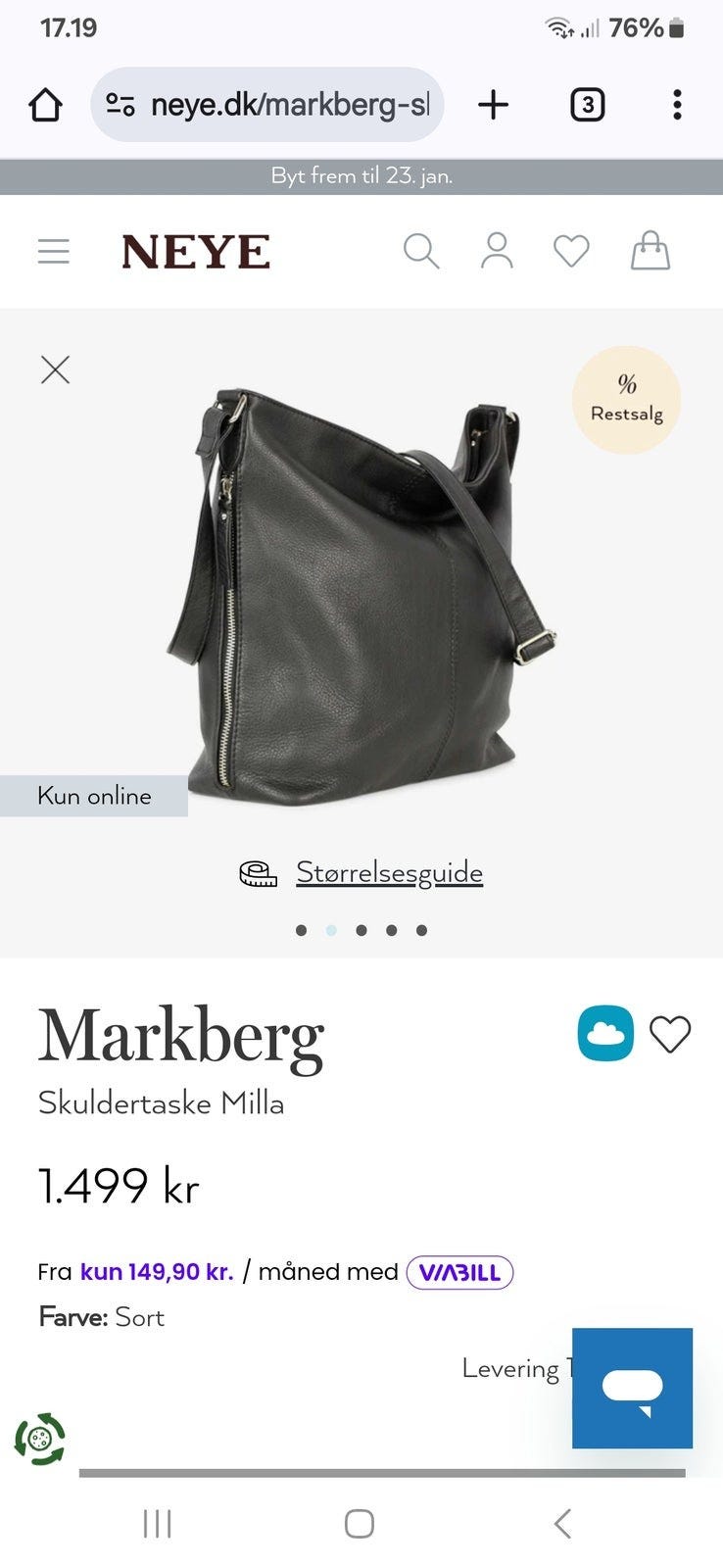Close the product image view with the X

(56, 370)
